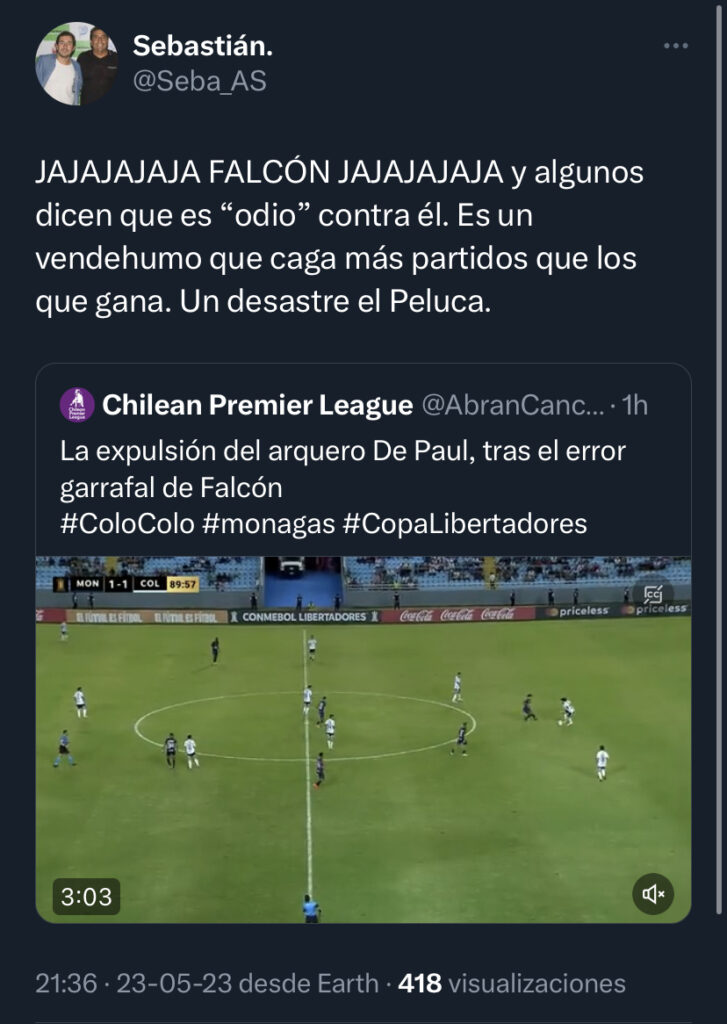Image resolution: width=727 pixels, height=1024 pixels.
Task: Open the @Seba_AS profile handle
Action: [199, 81]
